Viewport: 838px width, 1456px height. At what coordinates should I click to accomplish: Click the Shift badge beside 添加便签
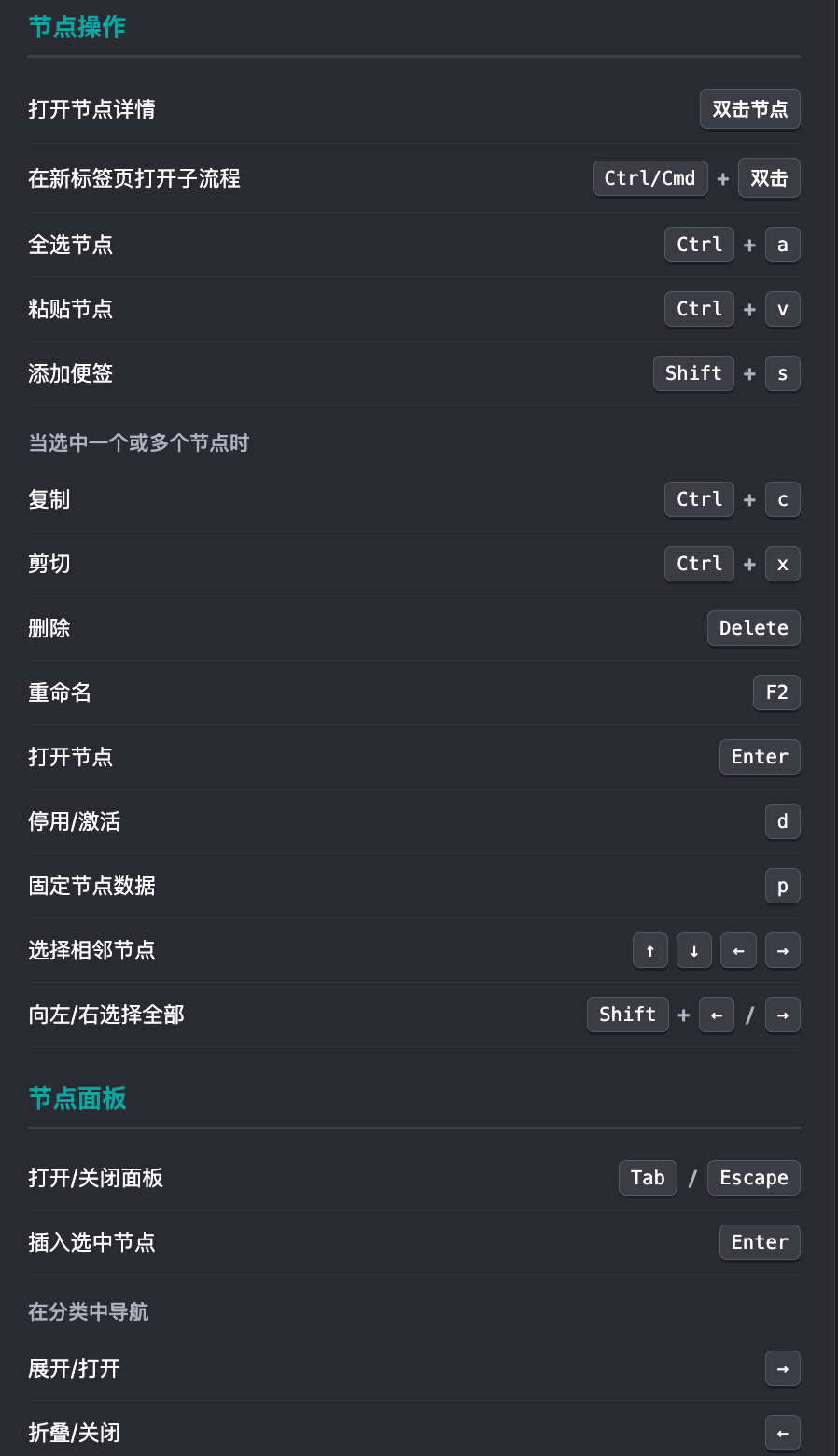[x=693, y=372]
